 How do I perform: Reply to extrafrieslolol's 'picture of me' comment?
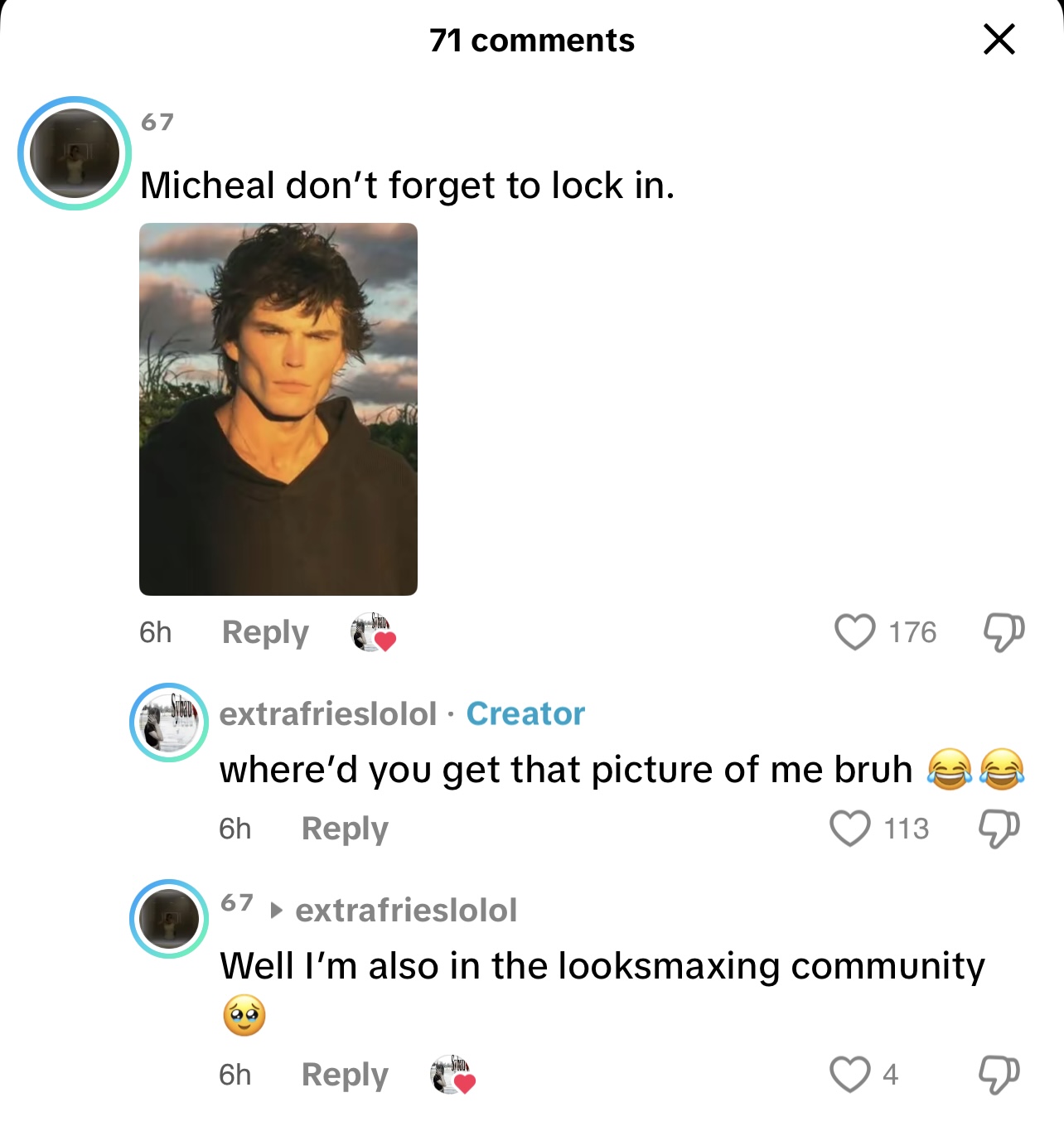coord(345,829)
